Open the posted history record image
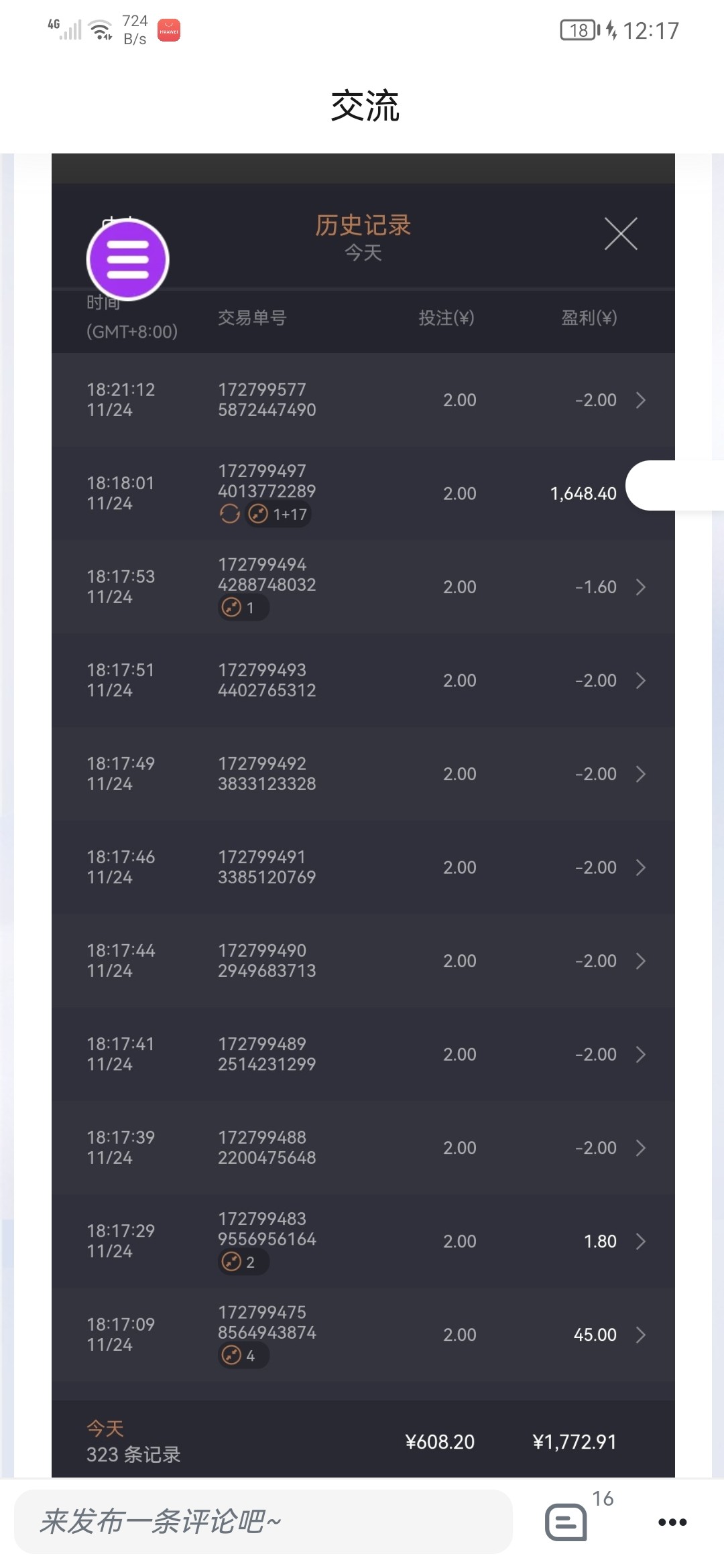Viewport: 724px width, 1568px height. pyautogui.click(x=363, y=804)
